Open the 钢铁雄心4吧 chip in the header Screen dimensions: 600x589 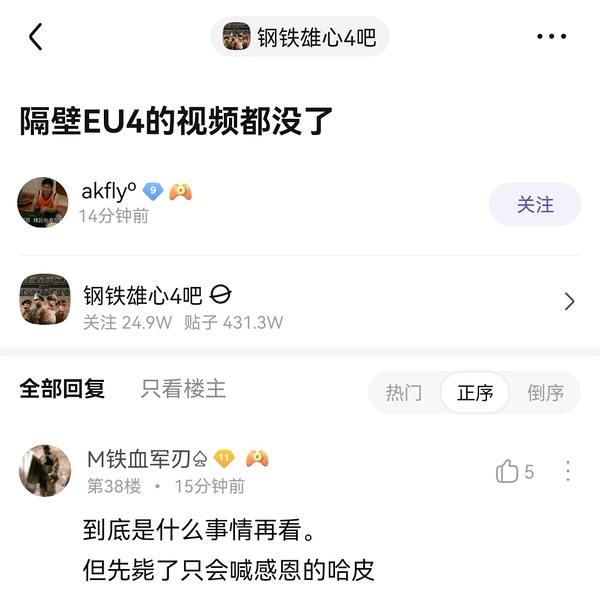coord(300,37)
